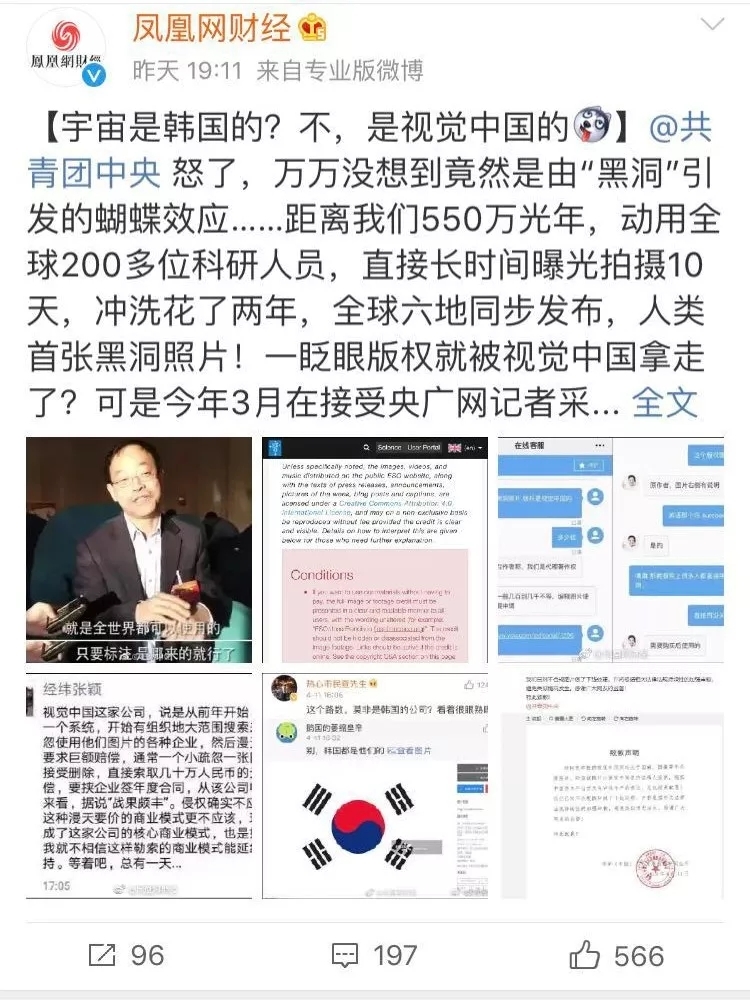Open the photo of man being interviewed
The width and height of the screenshot is (750, 1000).
click(139, 549)
